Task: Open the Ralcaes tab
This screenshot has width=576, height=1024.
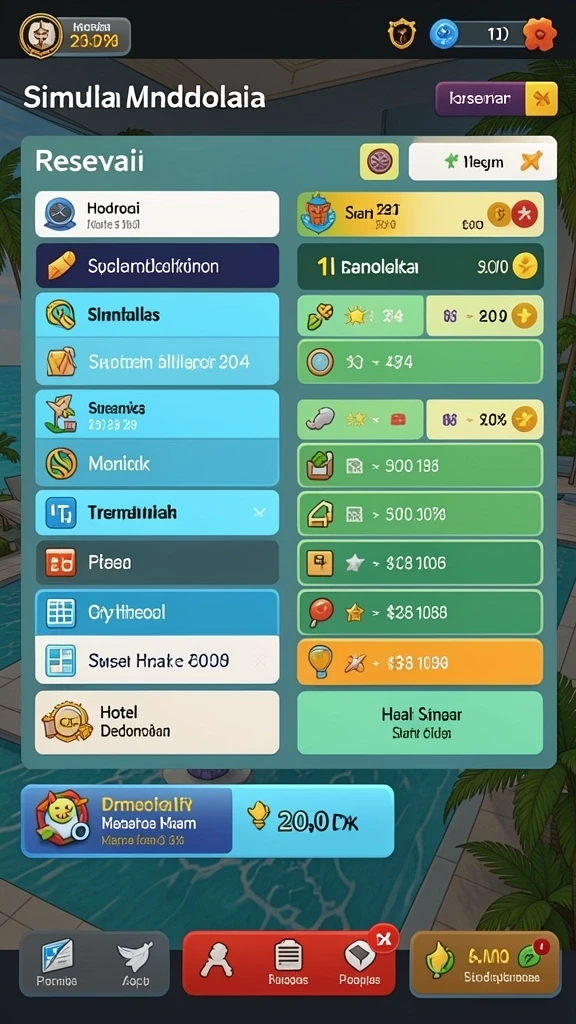Action: pyautogui.click(x=287, y=963)
